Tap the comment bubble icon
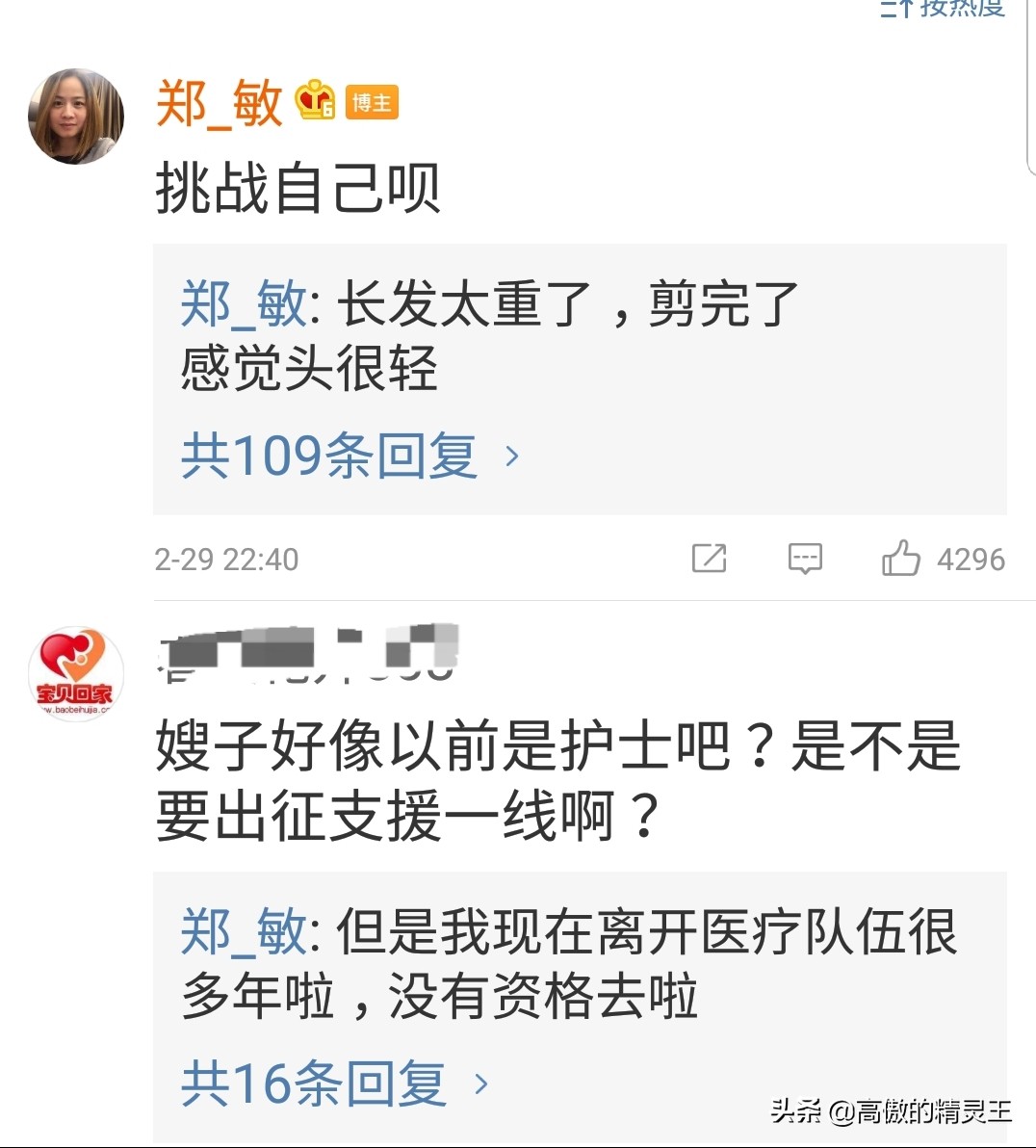 tap(807, 559)
